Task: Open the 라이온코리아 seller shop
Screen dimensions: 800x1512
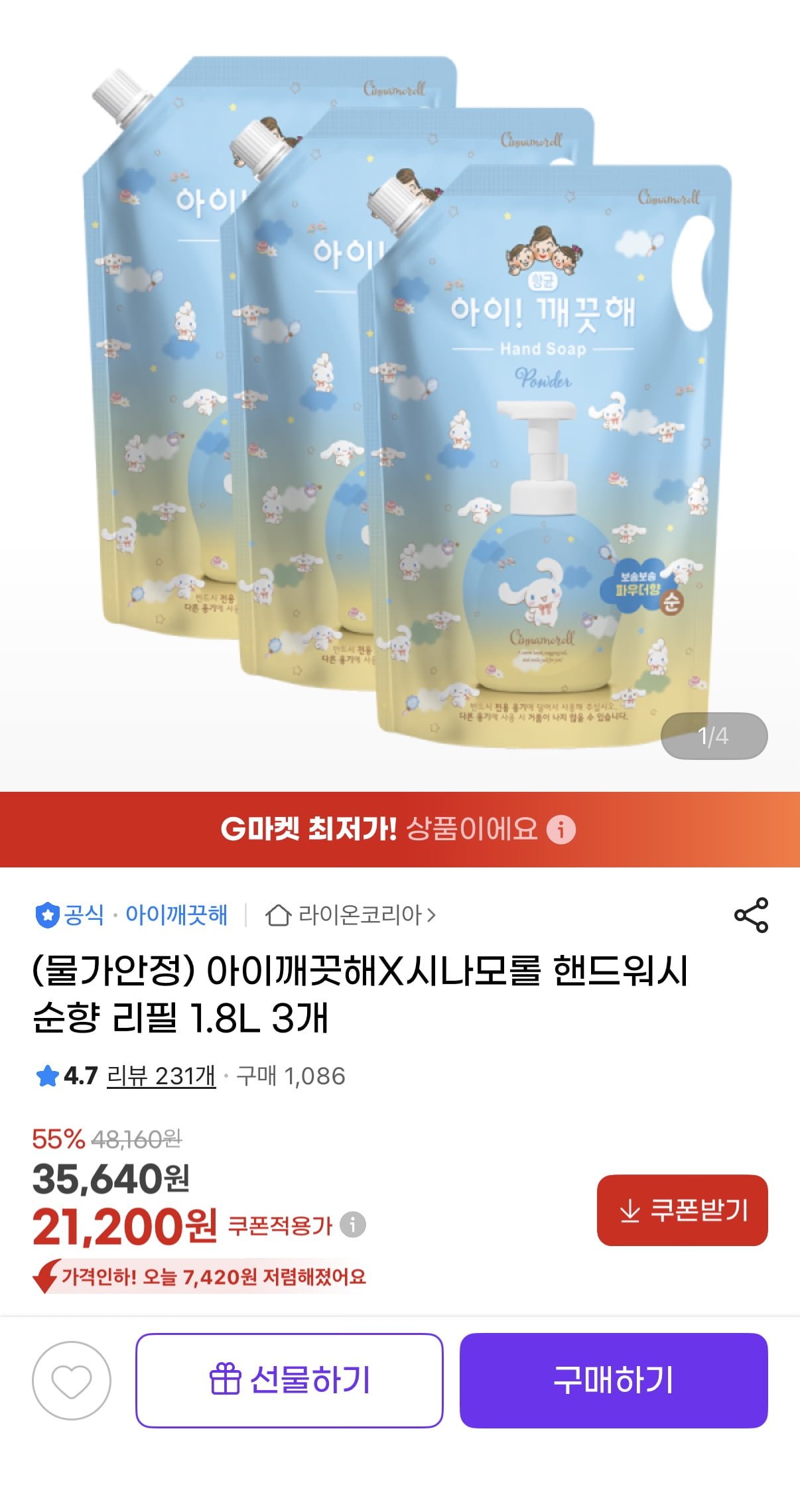Action: click(x=351, y=915)
